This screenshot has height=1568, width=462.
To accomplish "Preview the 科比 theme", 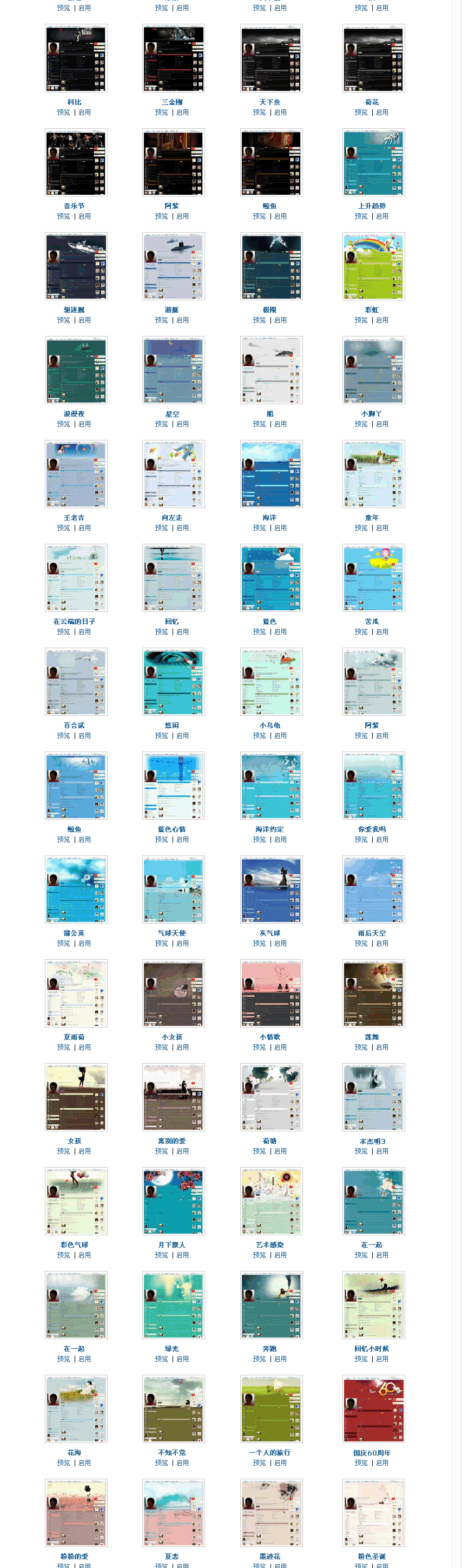I will click(x=63, y=113).
